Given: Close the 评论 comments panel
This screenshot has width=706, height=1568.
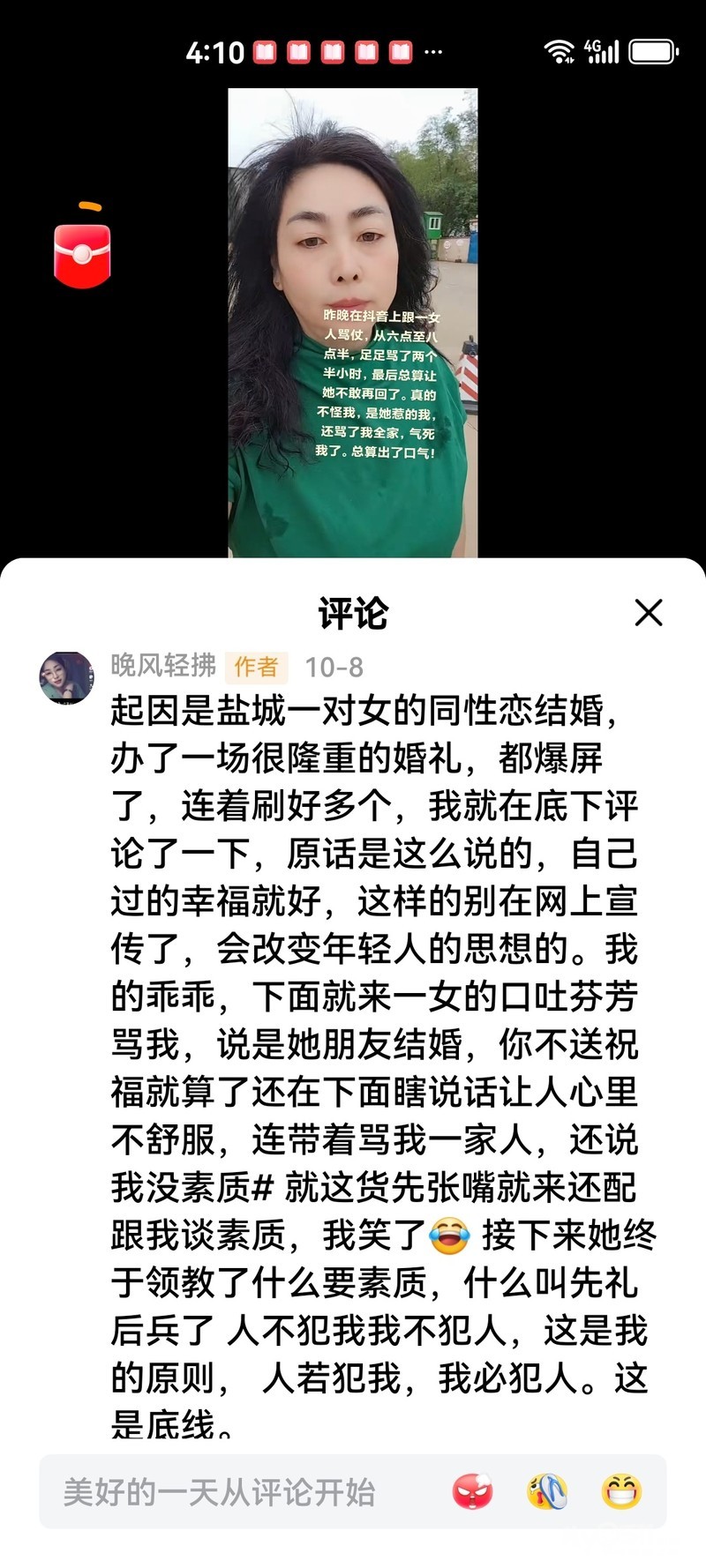Looking at the screenshot, I should click(x=649, y=613).
